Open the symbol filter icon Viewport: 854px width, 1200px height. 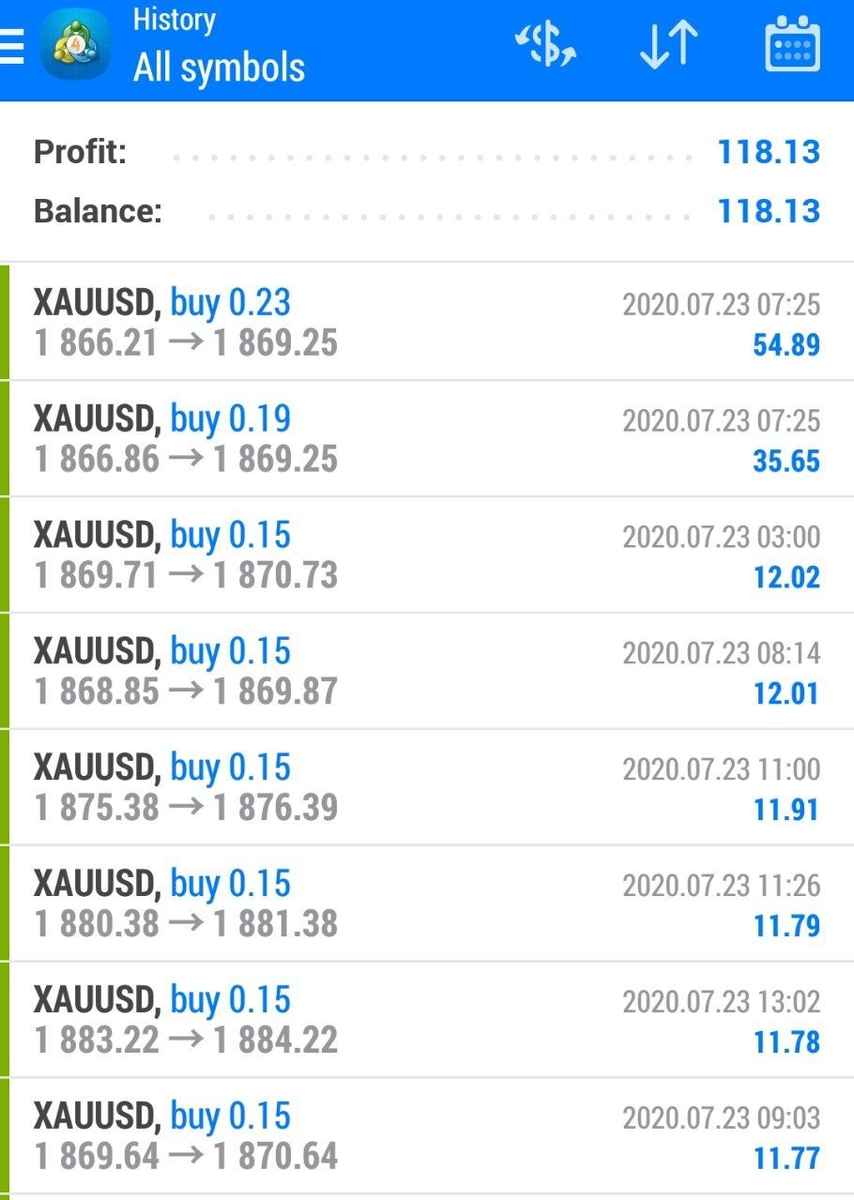tap(545, 46)
